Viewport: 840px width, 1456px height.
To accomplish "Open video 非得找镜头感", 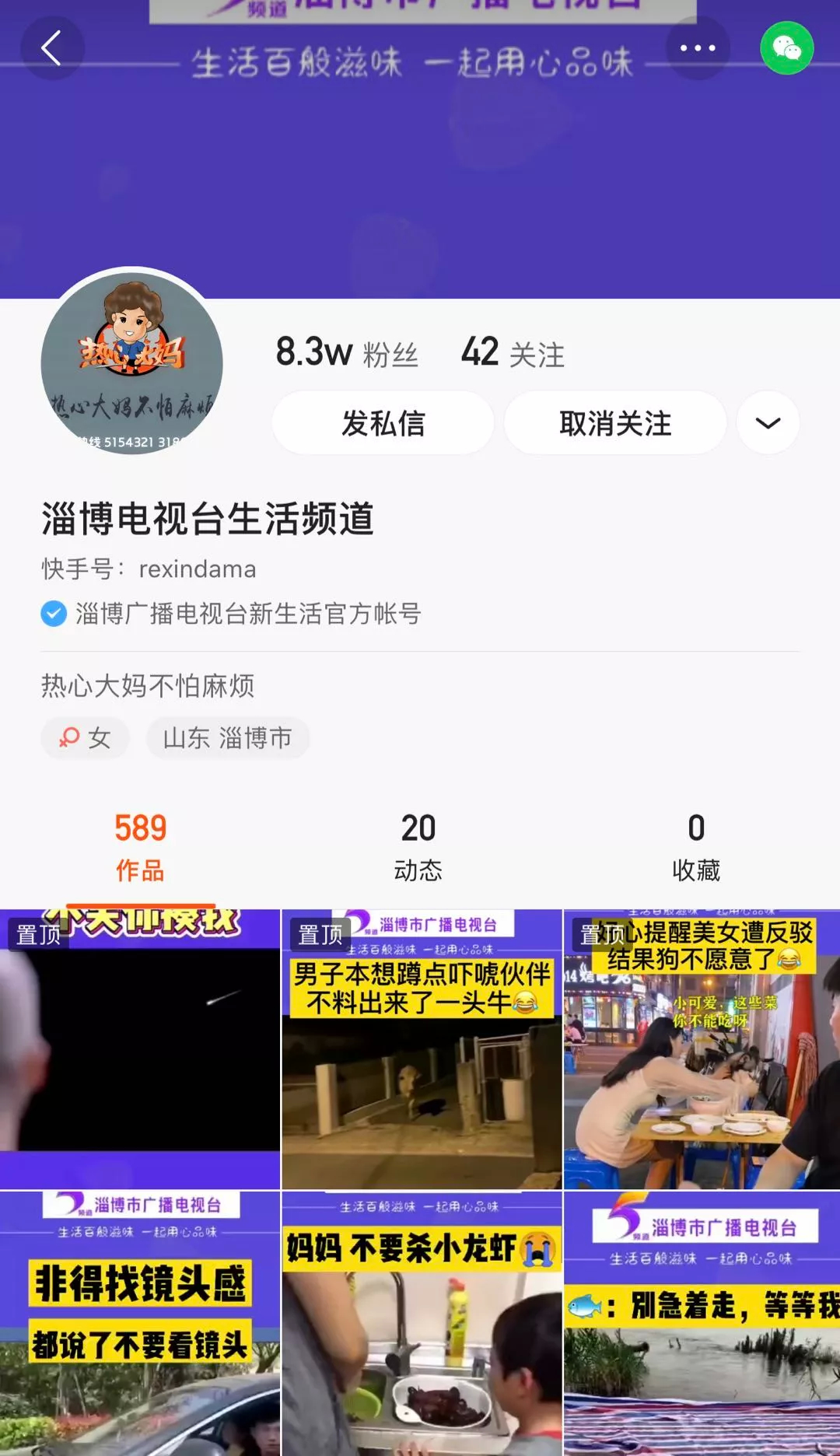I will (140, 1324).
